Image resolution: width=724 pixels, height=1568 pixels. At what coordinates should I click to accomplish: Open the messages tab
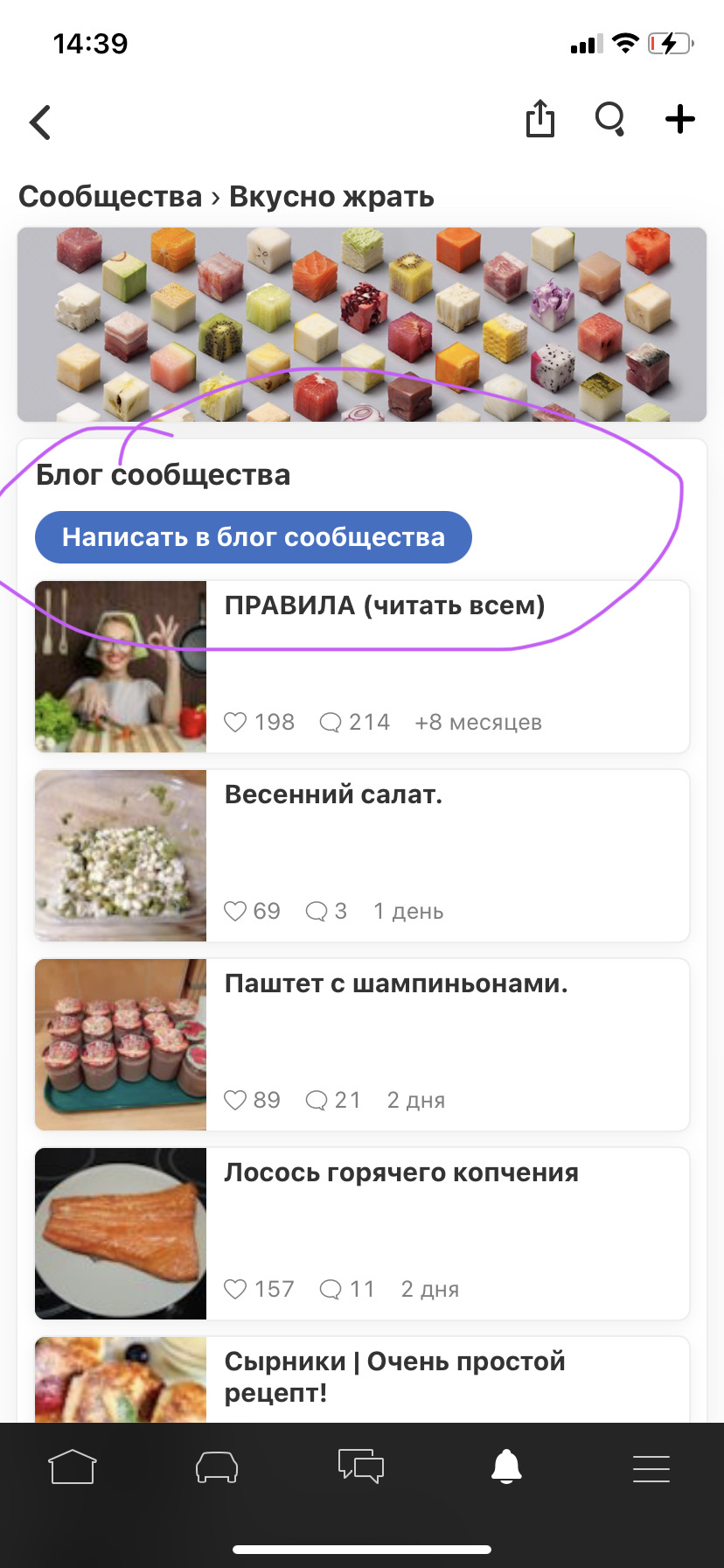361,1466
